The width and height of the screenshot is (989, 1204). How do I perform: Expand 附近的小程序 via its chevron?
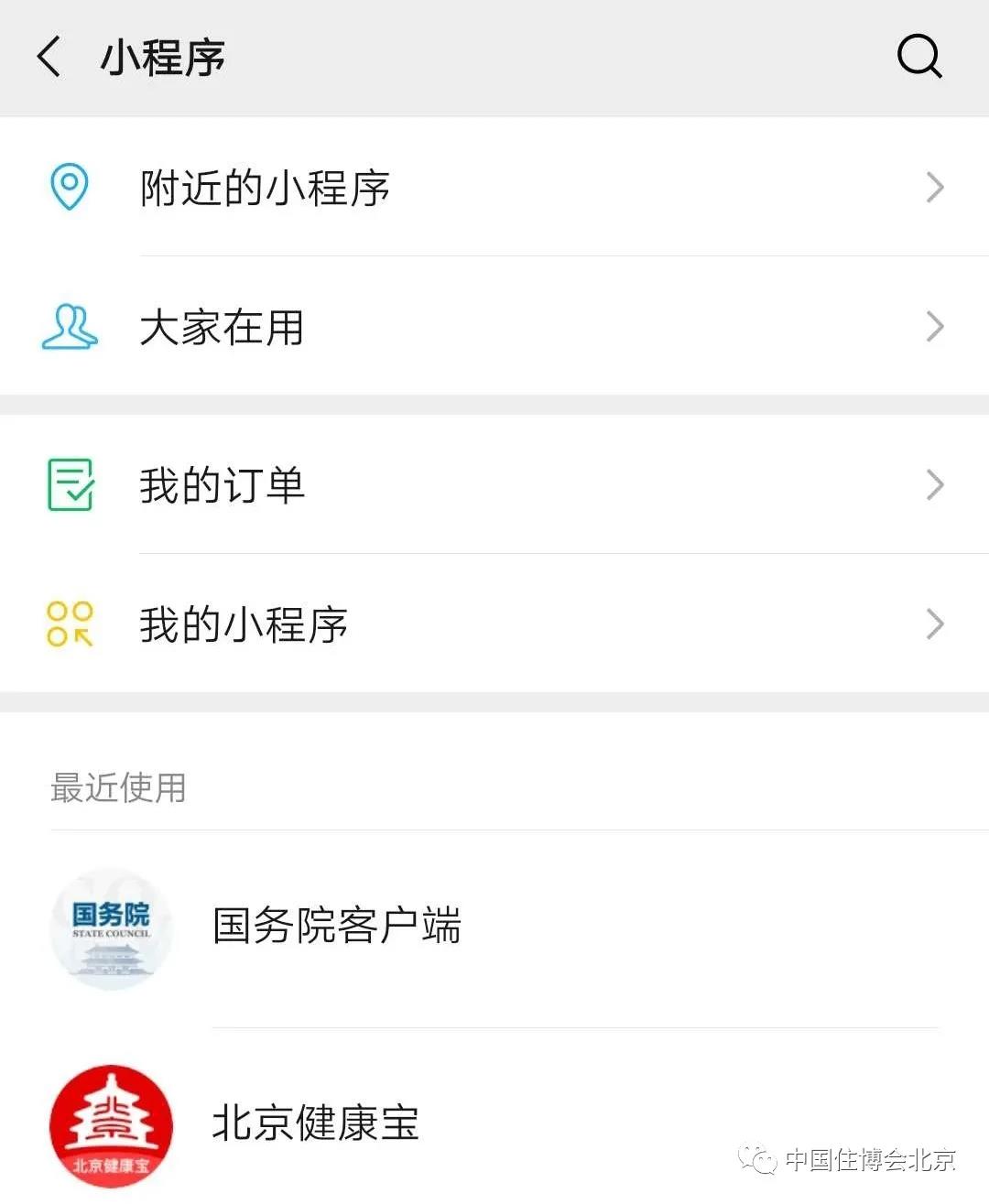coord(934,187)
